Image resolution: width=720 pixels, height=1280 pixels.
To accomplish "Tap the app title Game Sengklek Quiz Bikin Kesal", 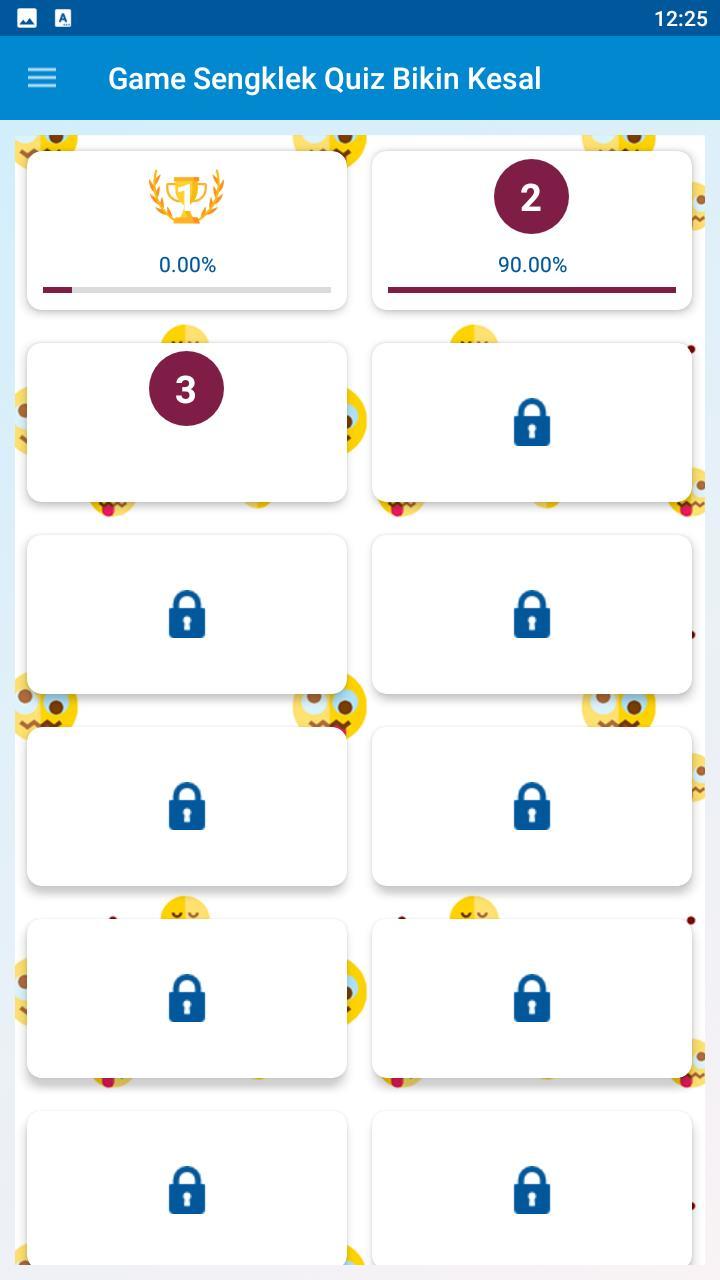I will coord(324,78).
